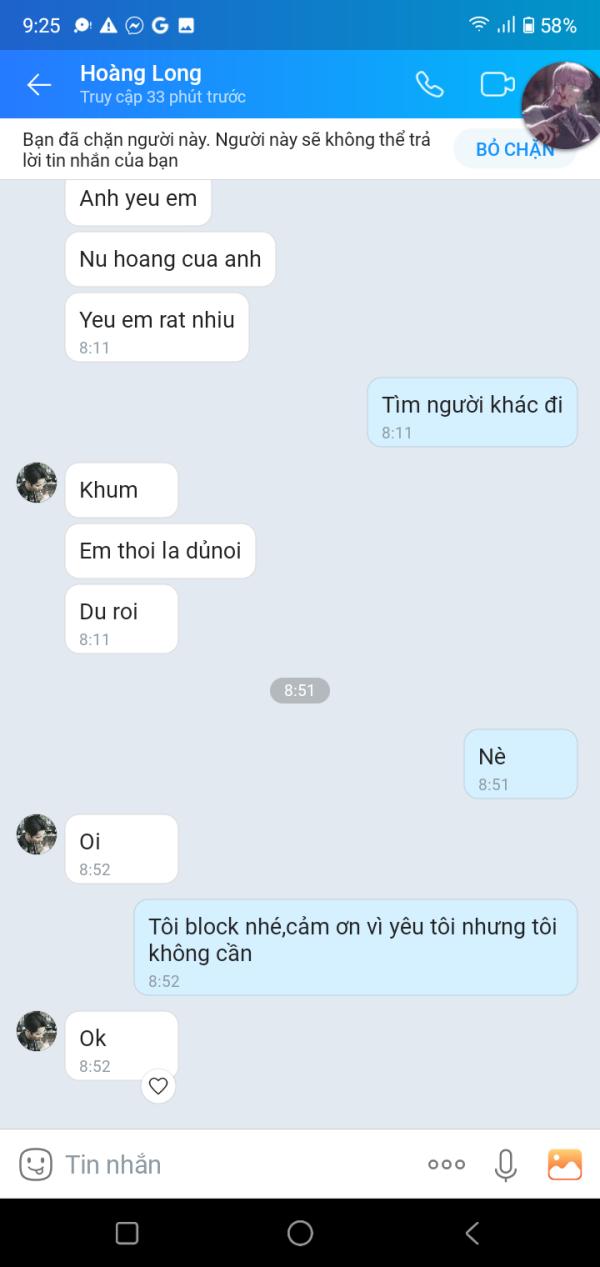Start a voice call with Hoàng Long
600x1267 pixels.
click(429, 85)
